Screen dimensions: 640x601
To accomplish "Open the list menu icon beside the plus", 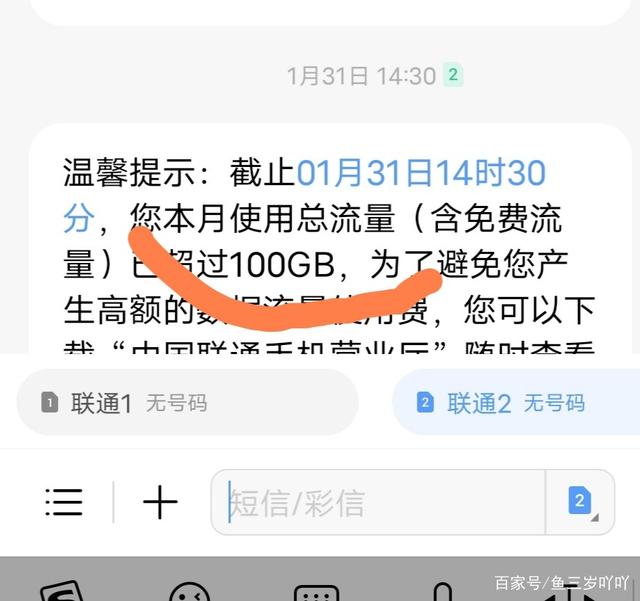I will [64, 502].
